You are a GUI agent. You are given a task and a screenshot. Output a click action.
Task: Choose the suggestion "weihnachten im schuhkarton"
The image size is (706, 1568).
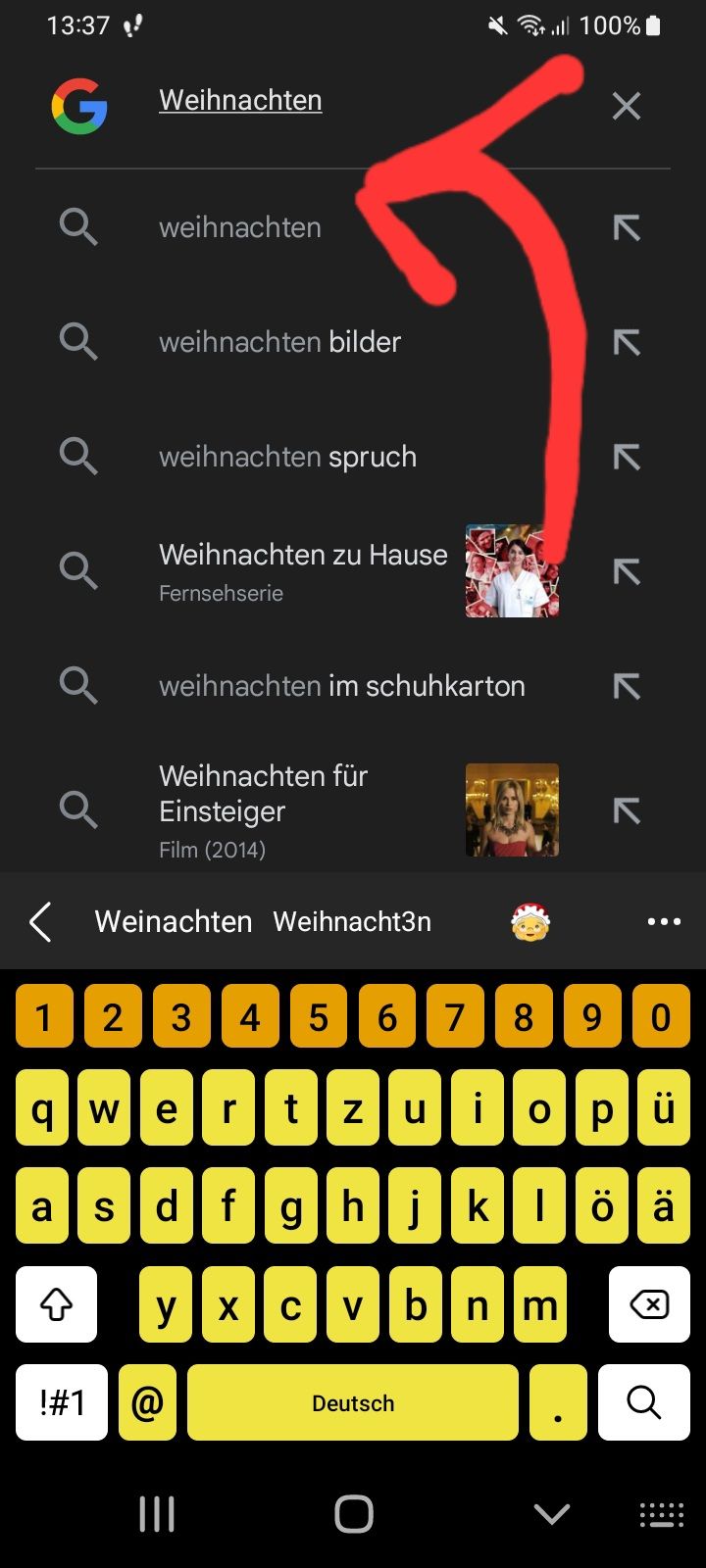[x=341, y=686]
